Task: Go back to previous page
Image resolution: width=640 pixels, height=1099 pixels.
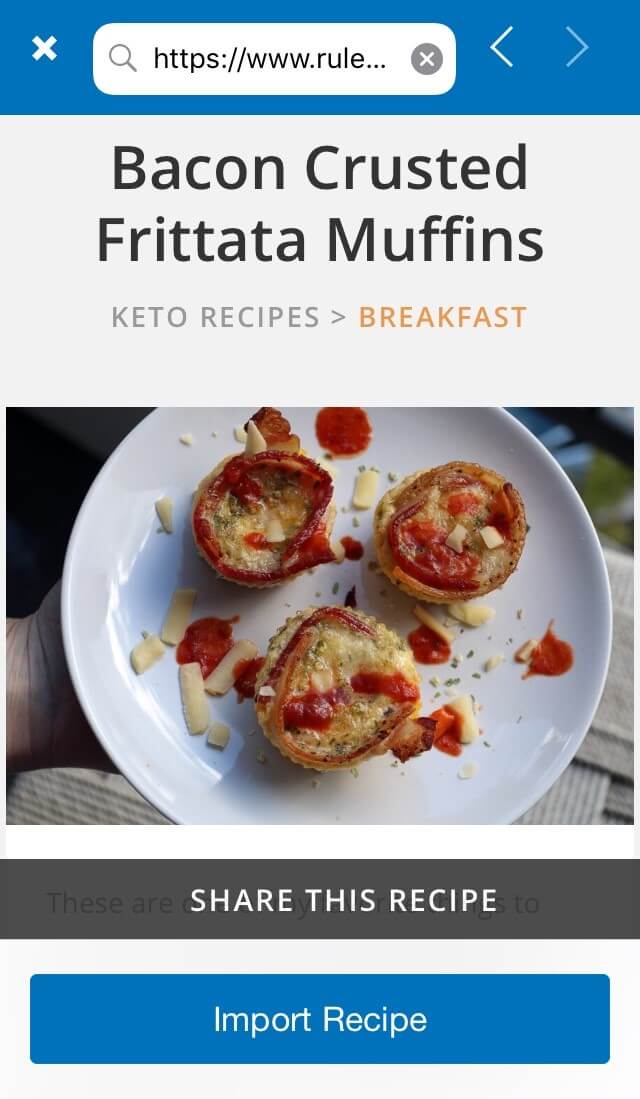Action: click(502, 48)
